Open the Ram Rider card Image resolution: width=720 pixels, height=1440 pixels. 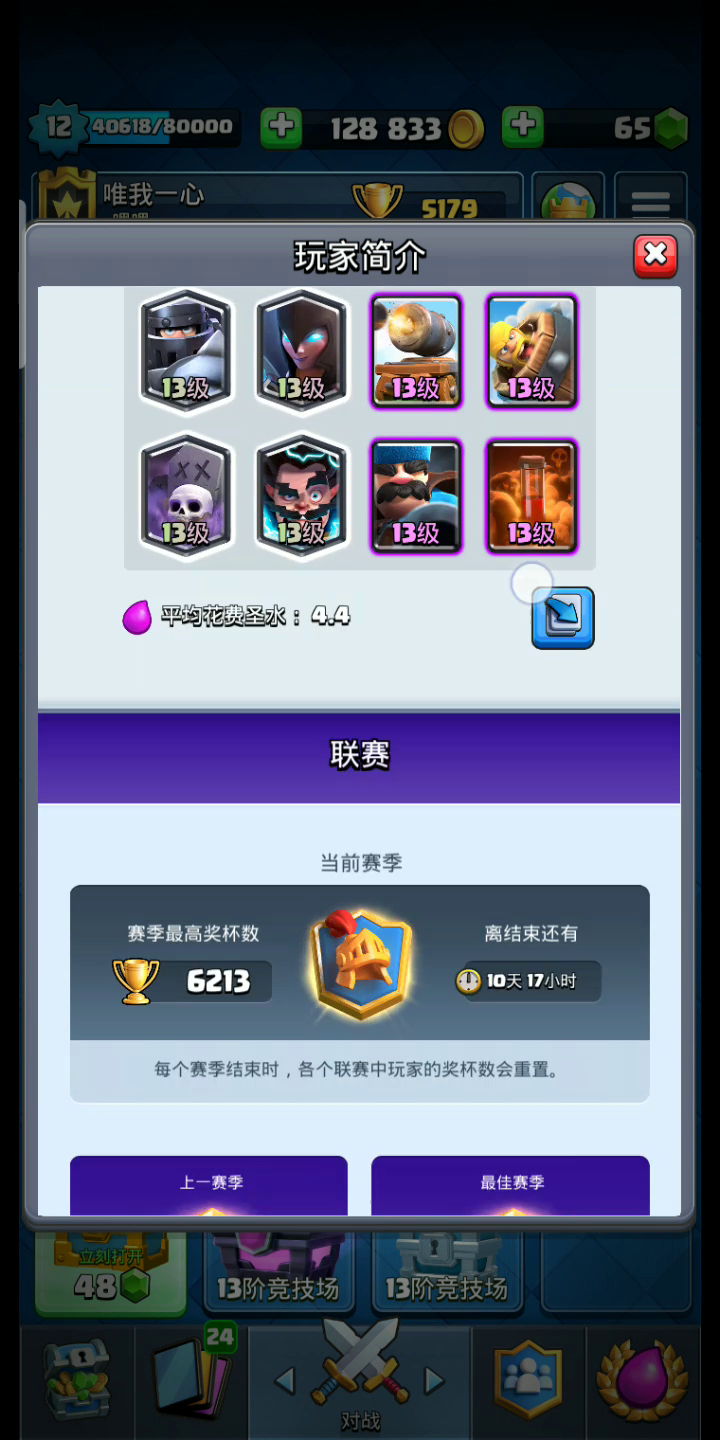click(532, 351)
